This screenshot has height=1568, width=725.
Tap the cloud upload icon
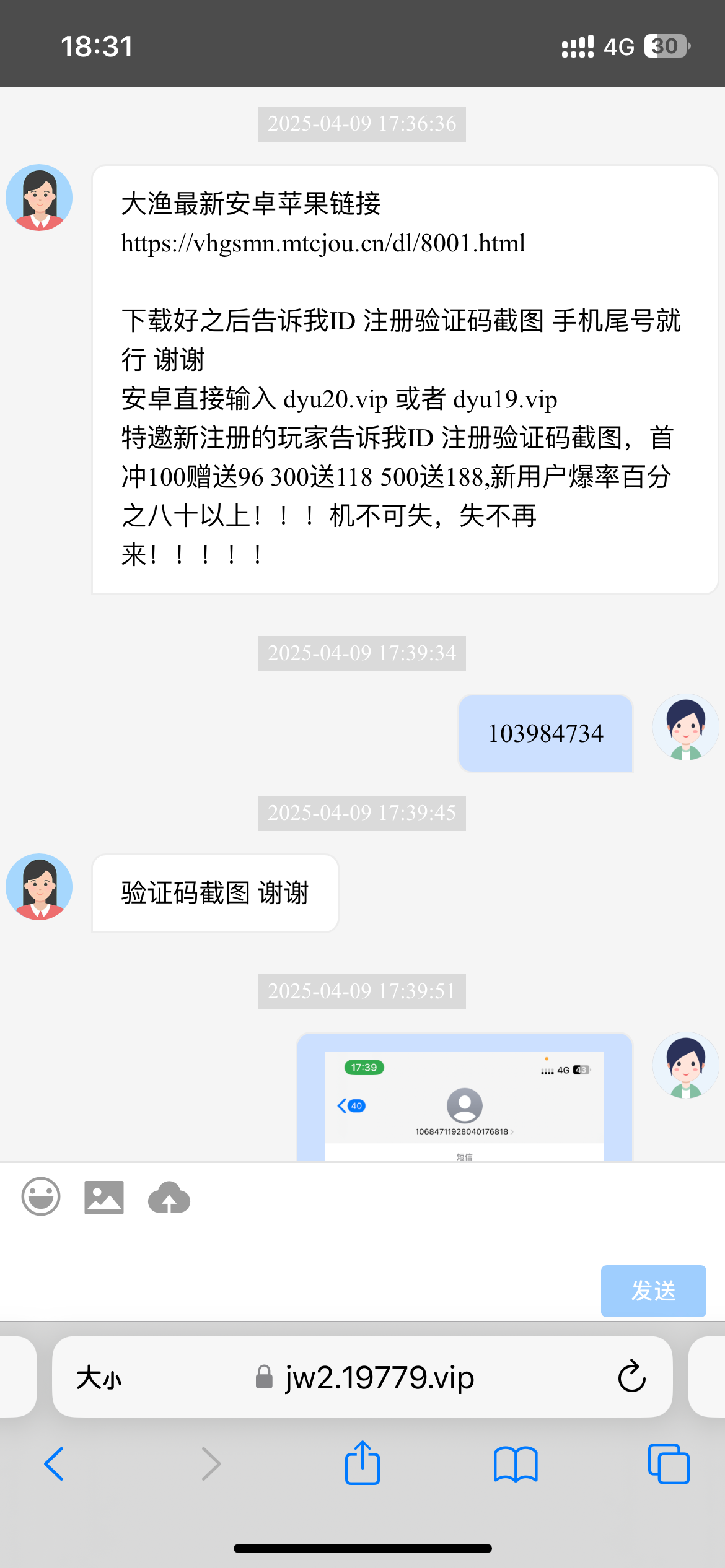(x=169, y=1197)
